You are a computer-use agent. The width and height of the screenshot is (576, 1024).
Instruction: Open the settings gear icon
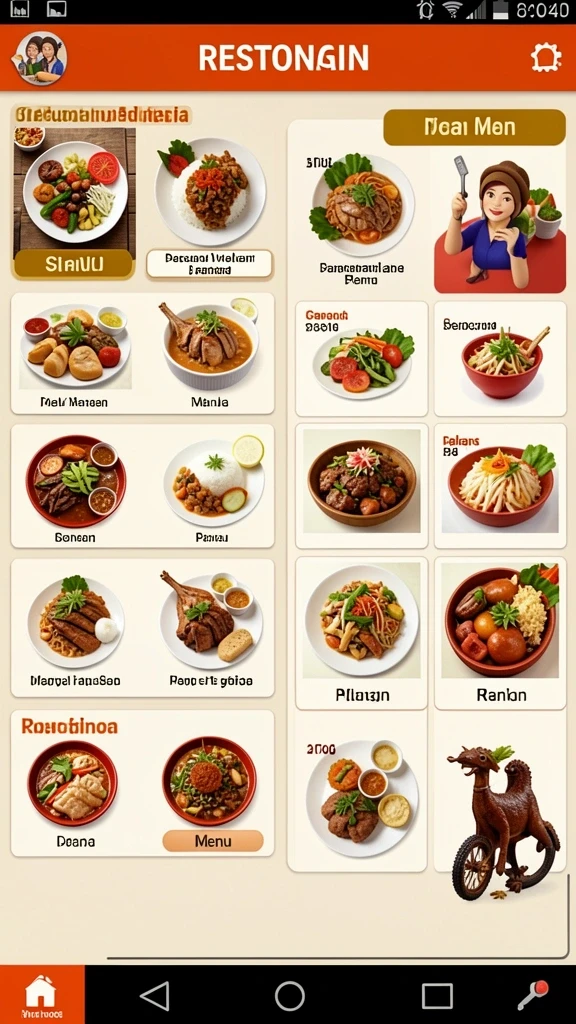545,59
